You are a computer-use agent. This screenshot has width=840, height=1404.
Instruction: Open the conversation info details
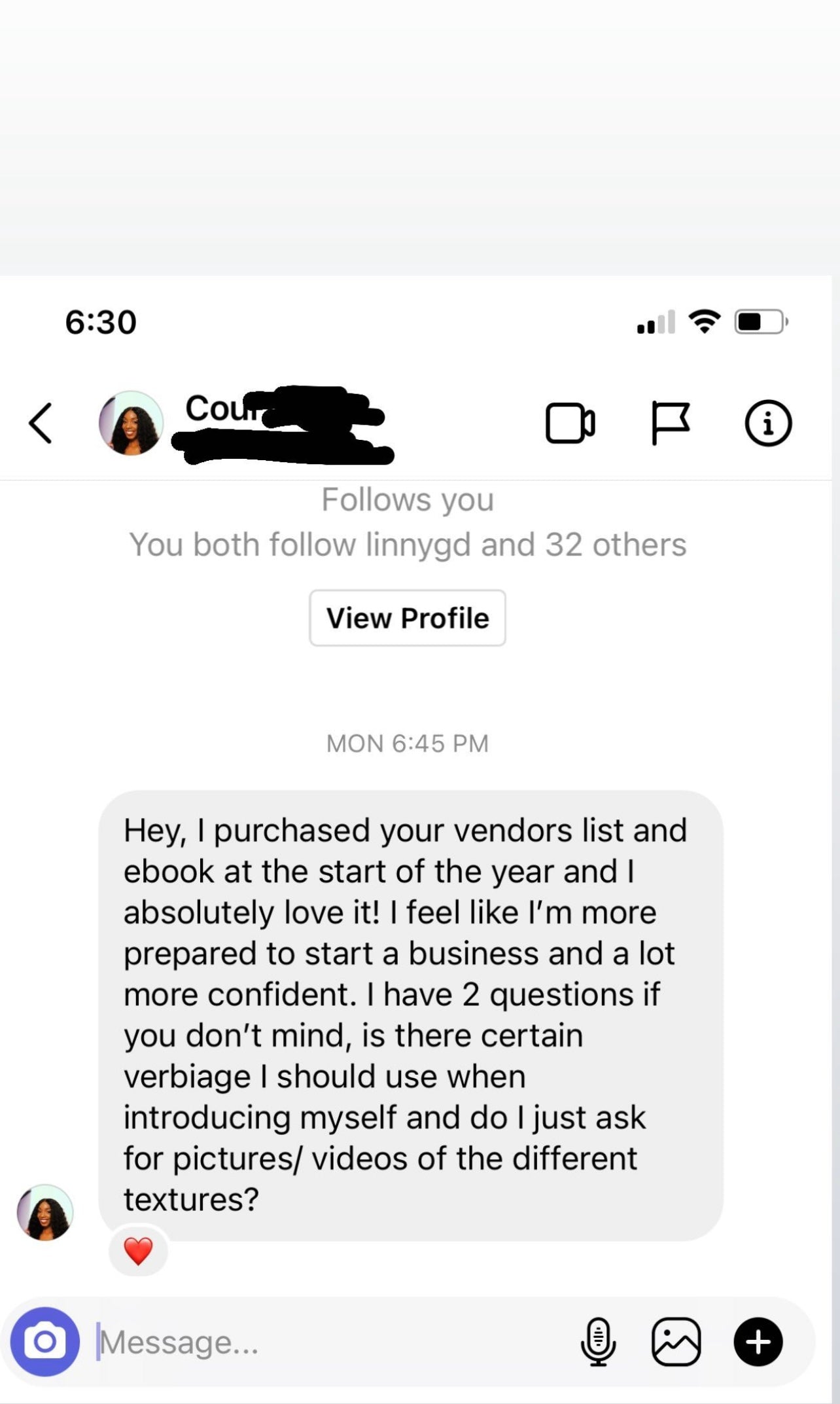point(768,423)
